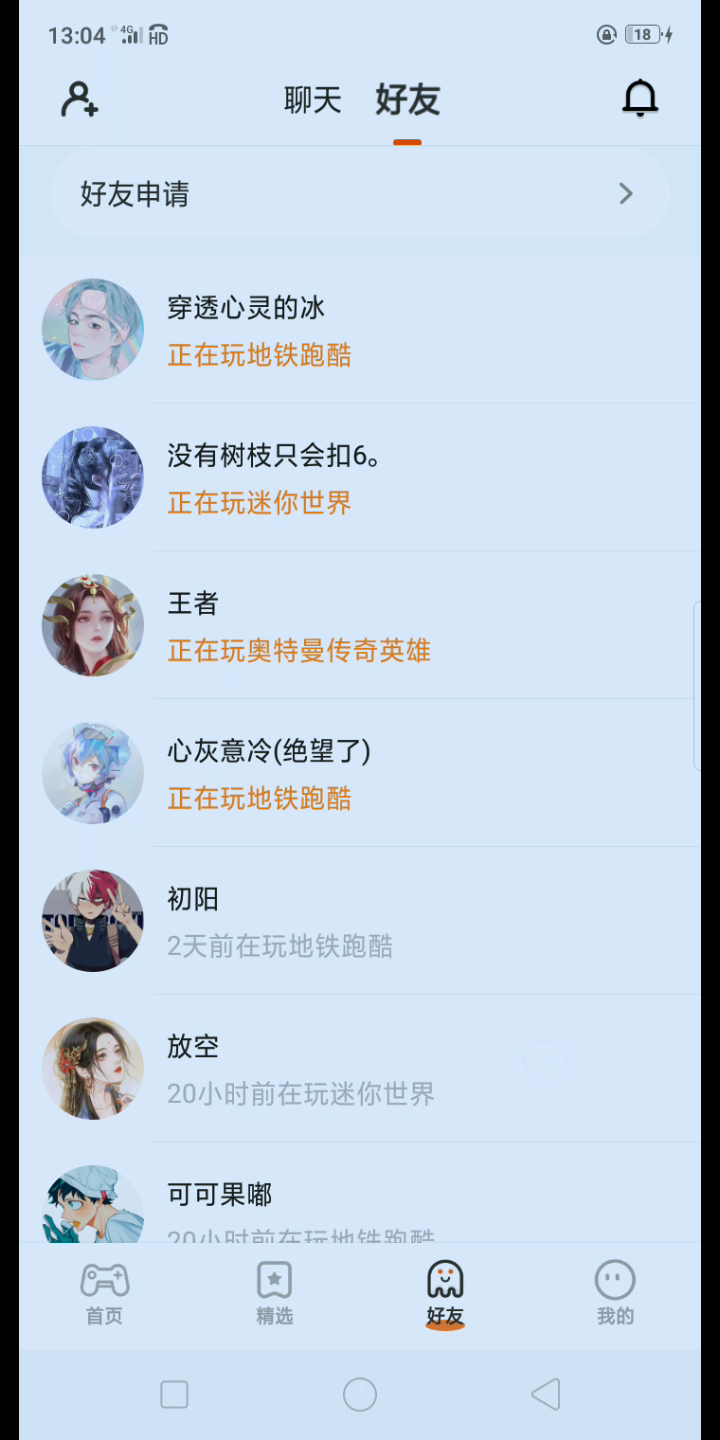Select the 好友 top tab
Viewport: 720px width, 1440px height.
[407, 100]
